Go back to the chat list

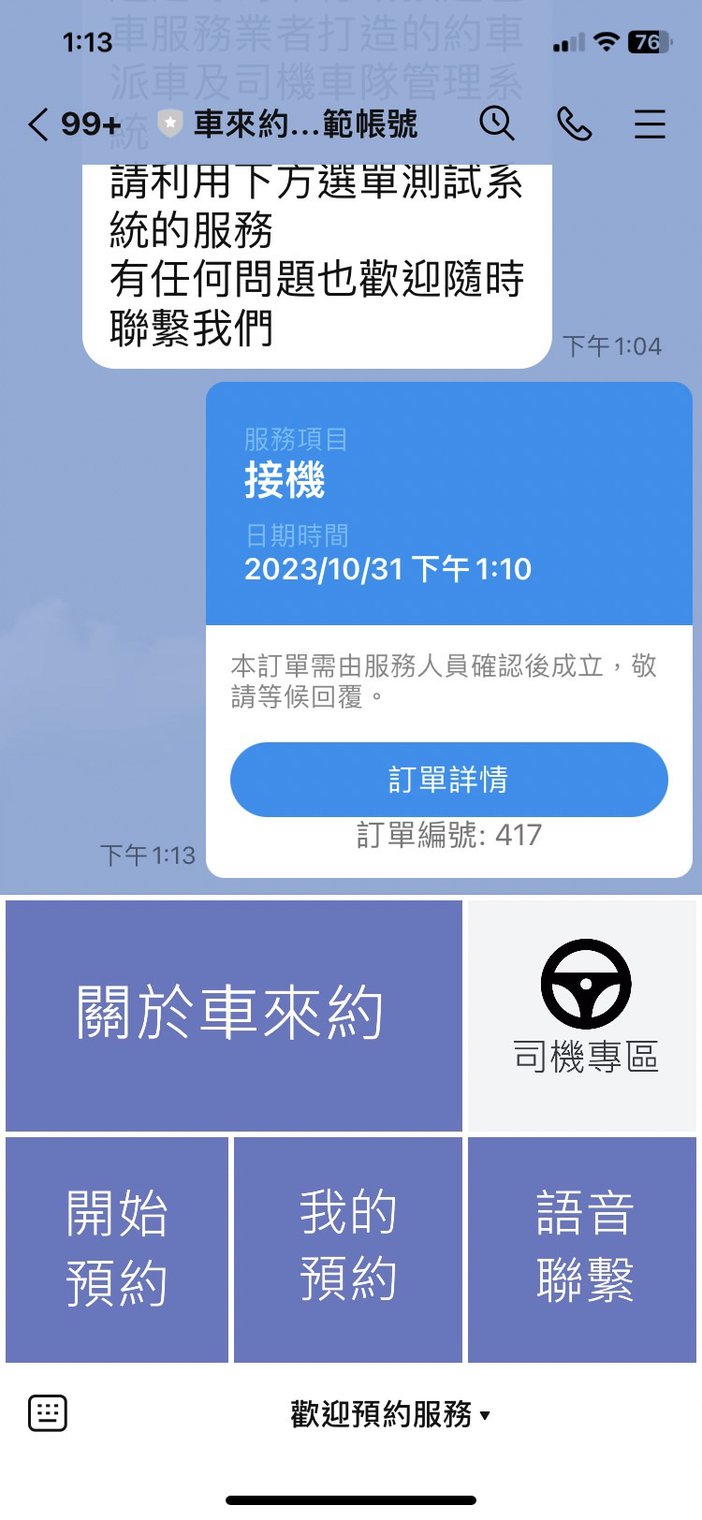point(39,124)
